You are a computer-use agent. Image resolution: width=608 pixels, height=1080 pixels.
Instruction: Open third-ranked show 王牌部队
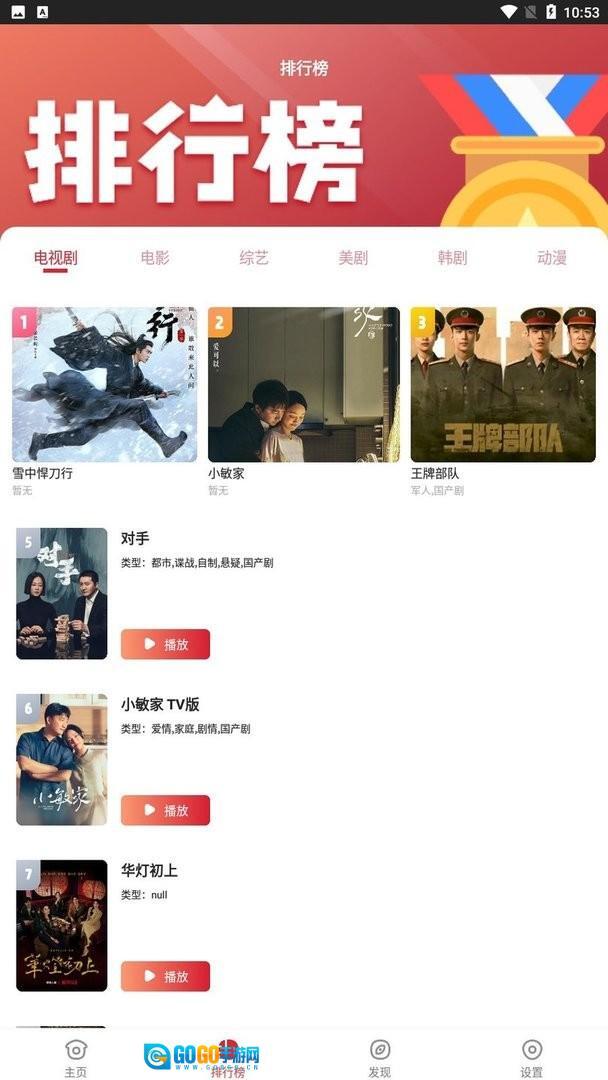503,385
